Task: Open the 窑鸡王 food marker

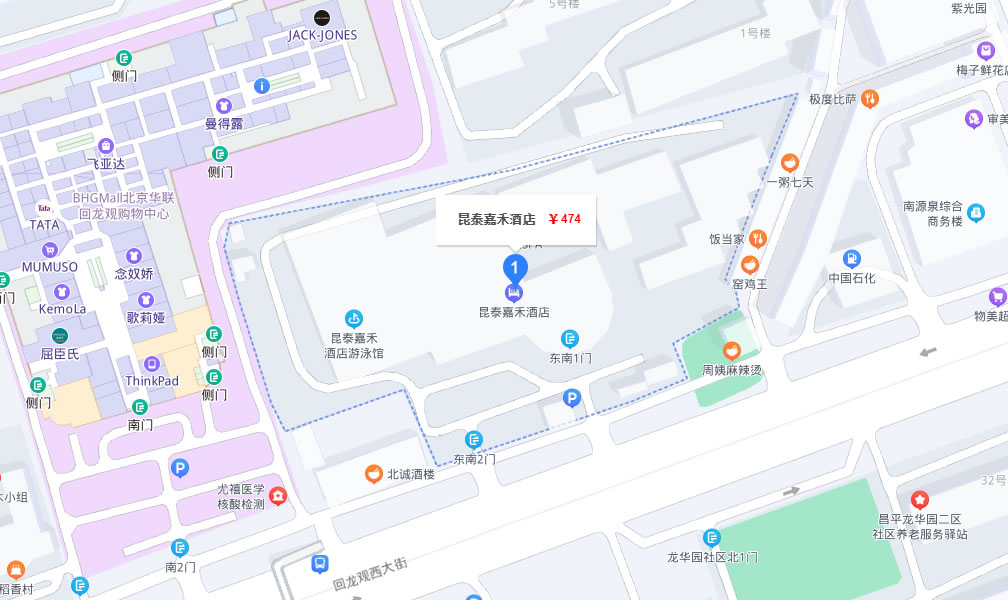Action: point(749,265)
